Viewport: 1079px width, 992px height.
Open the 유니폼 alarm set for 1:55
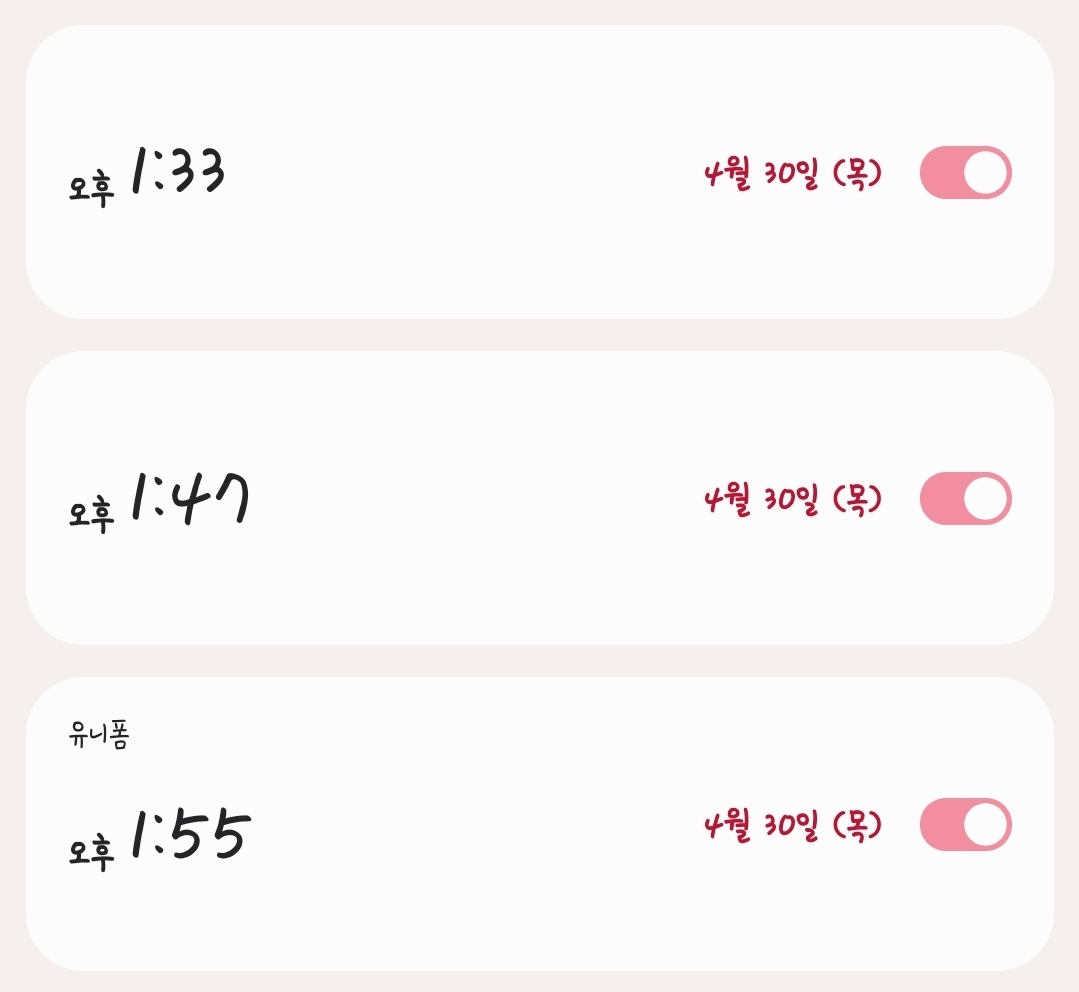coord(540,824)
